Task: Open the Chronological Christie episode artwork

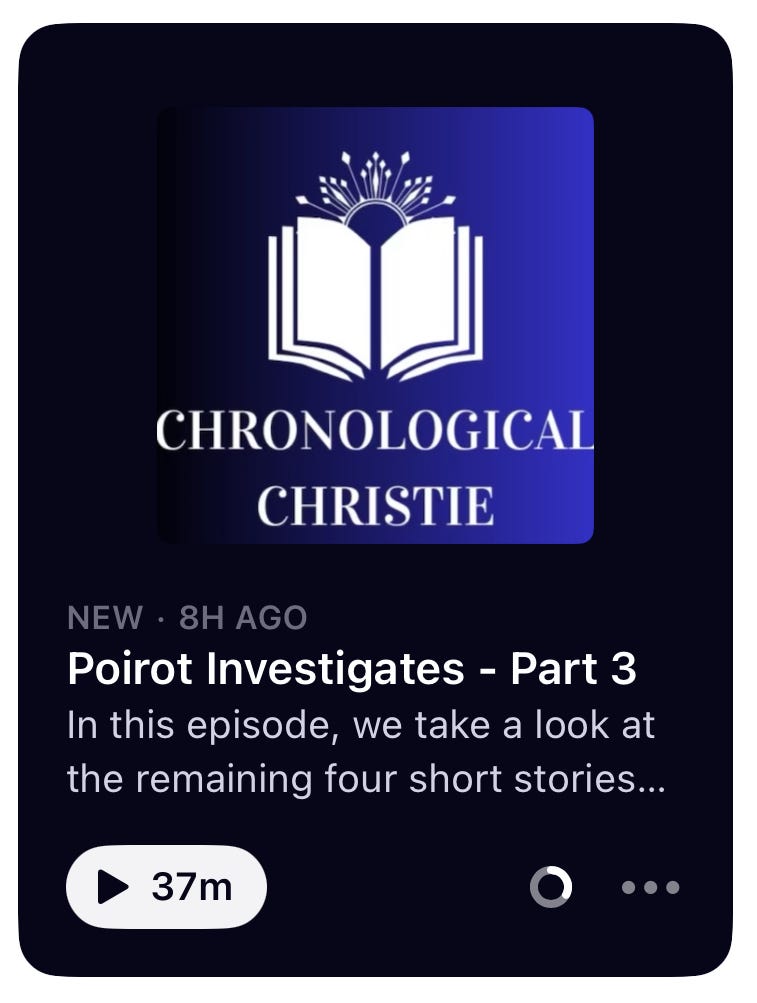Action: pos(376,326)
